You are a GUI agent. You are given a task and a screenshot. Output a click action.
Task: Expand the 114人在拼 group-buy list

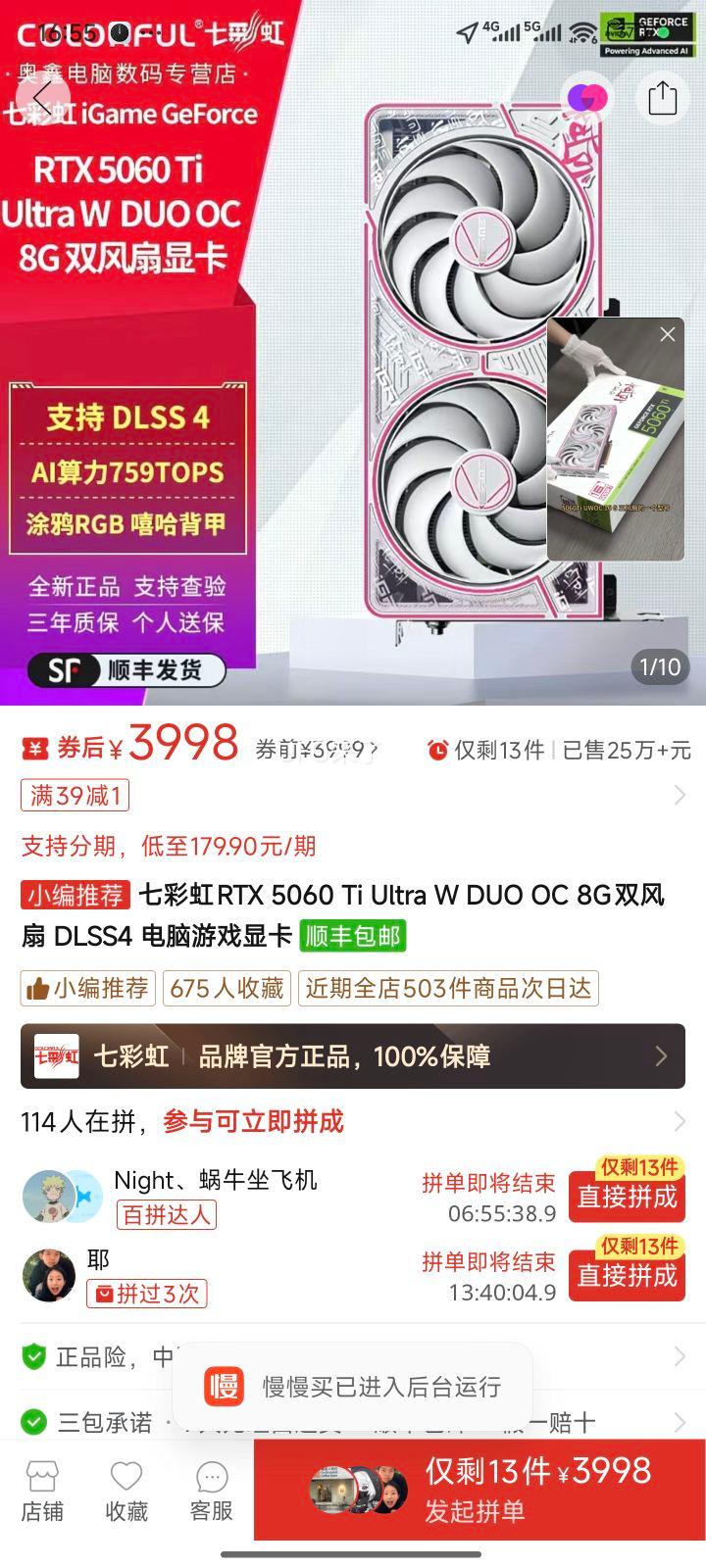679,1121
